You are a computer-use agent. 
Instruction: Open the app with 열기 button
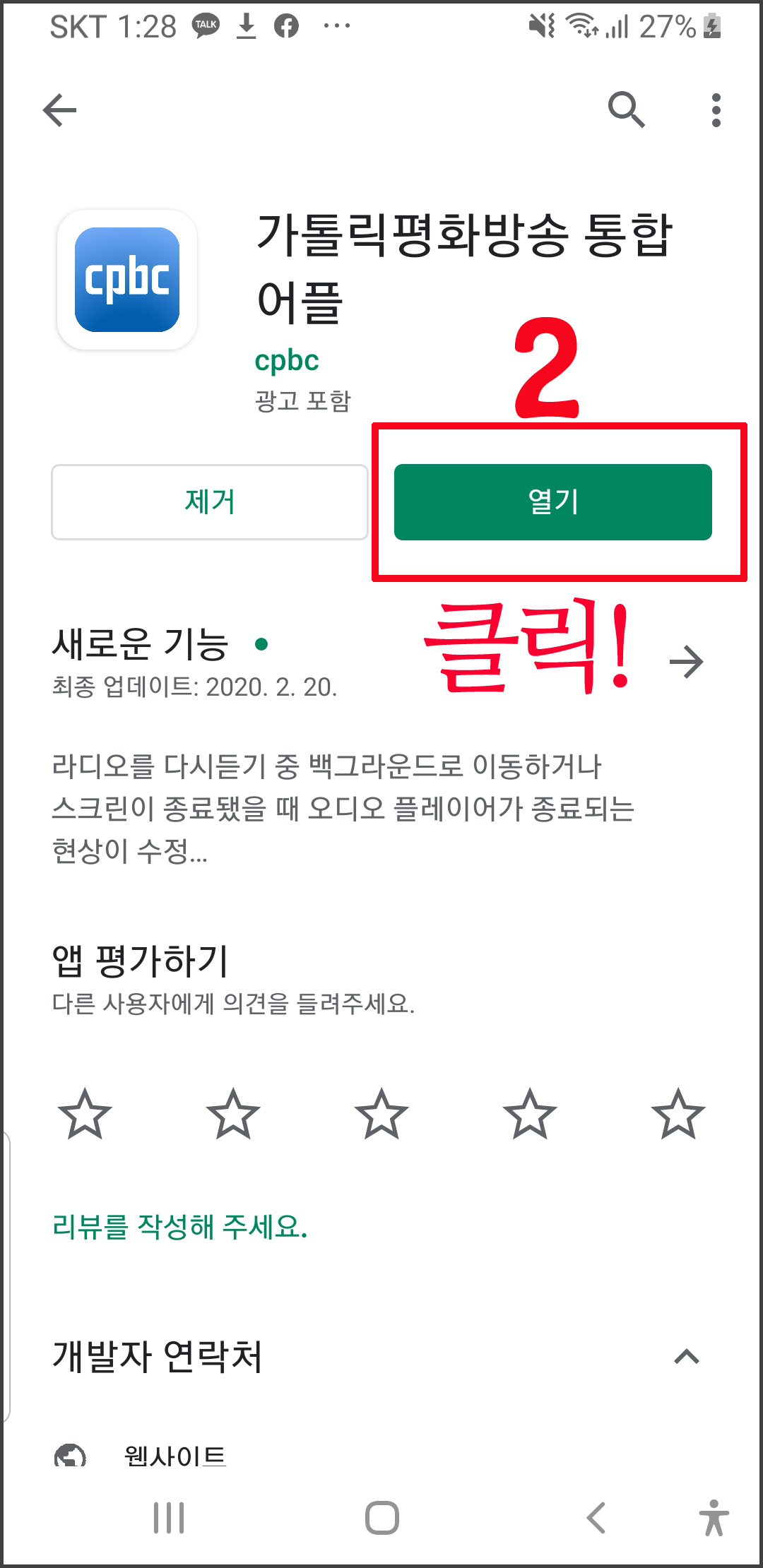pos(553,502)
